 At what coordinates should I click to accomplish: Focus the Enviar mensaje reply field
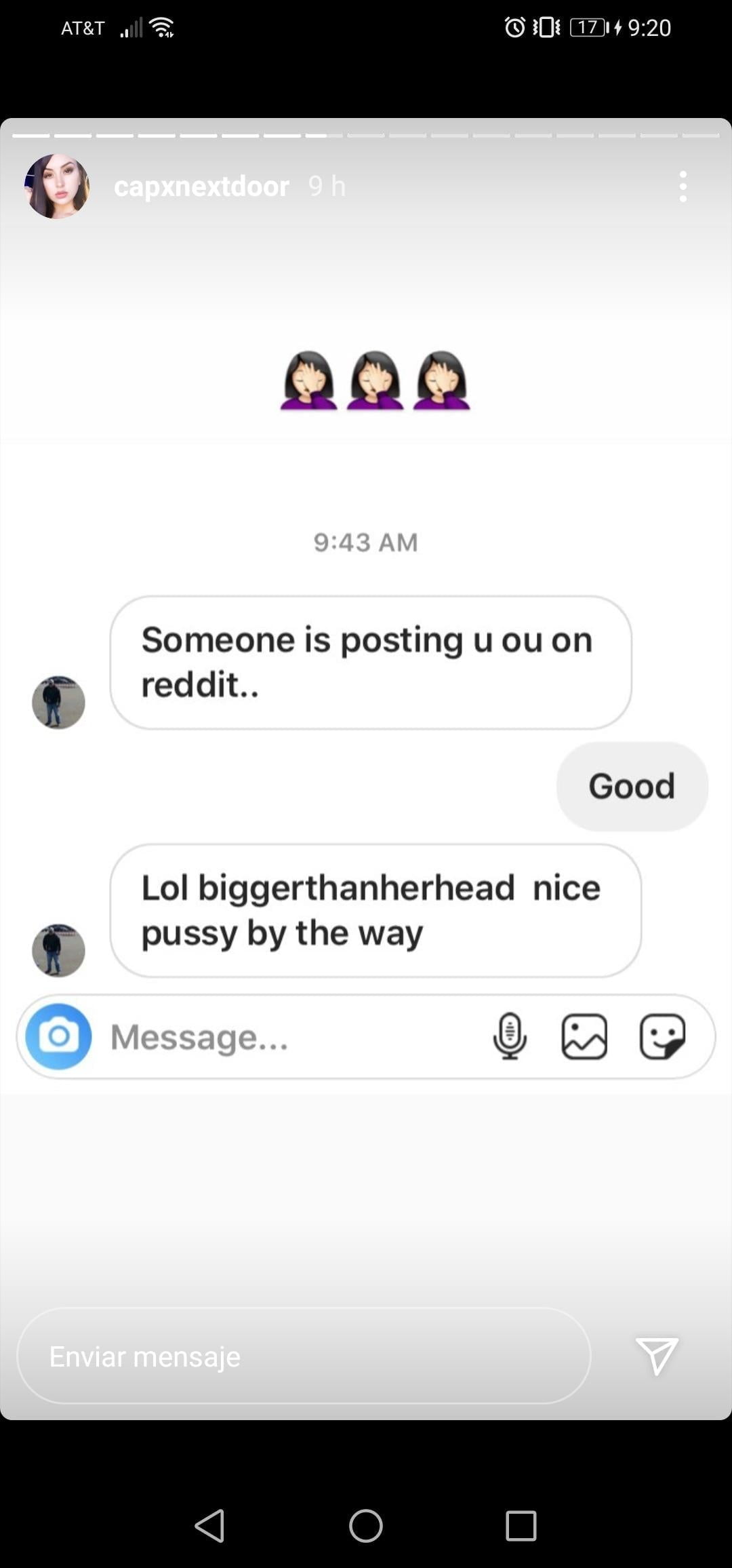[304, 1356]
